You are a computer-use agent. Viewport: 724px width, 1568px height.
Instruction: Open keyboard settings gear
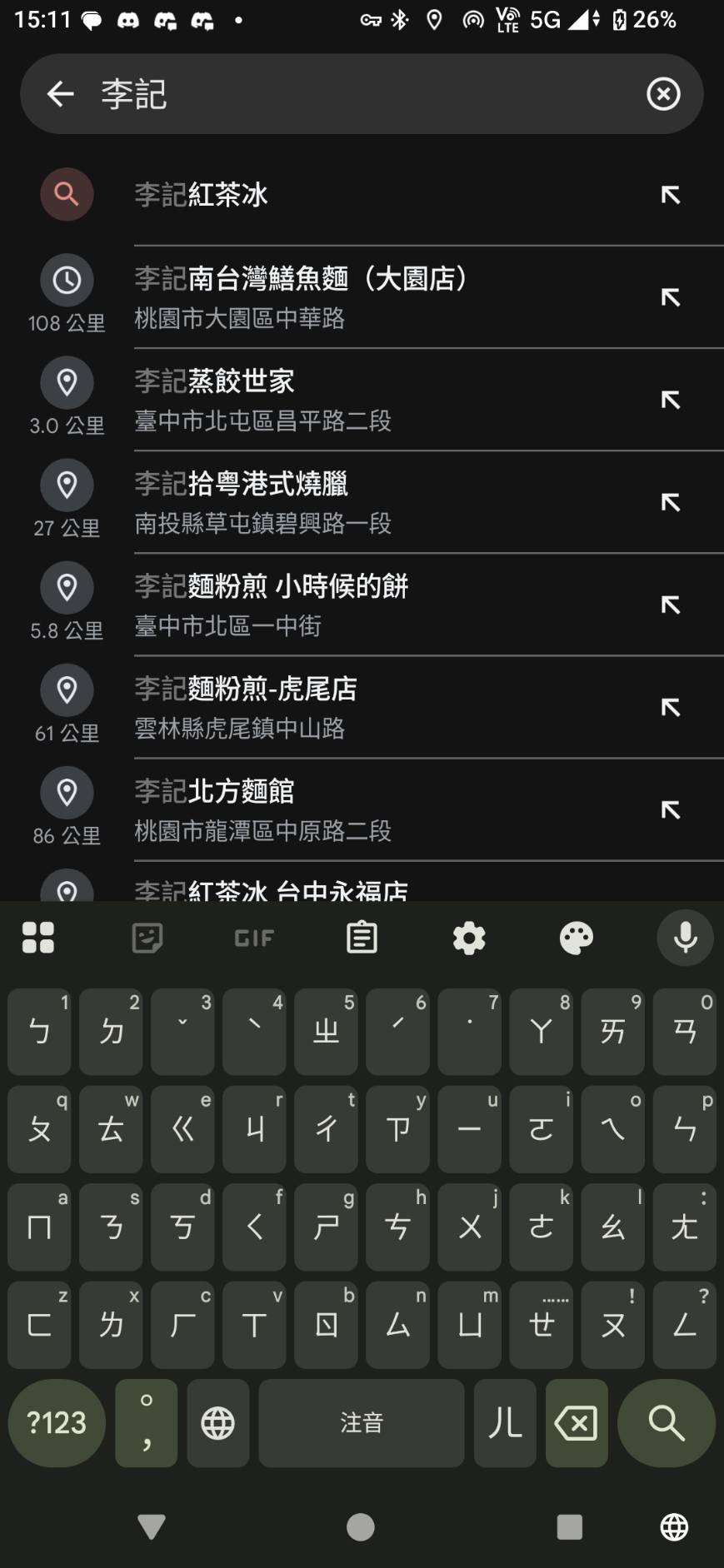tap(469, 938)
